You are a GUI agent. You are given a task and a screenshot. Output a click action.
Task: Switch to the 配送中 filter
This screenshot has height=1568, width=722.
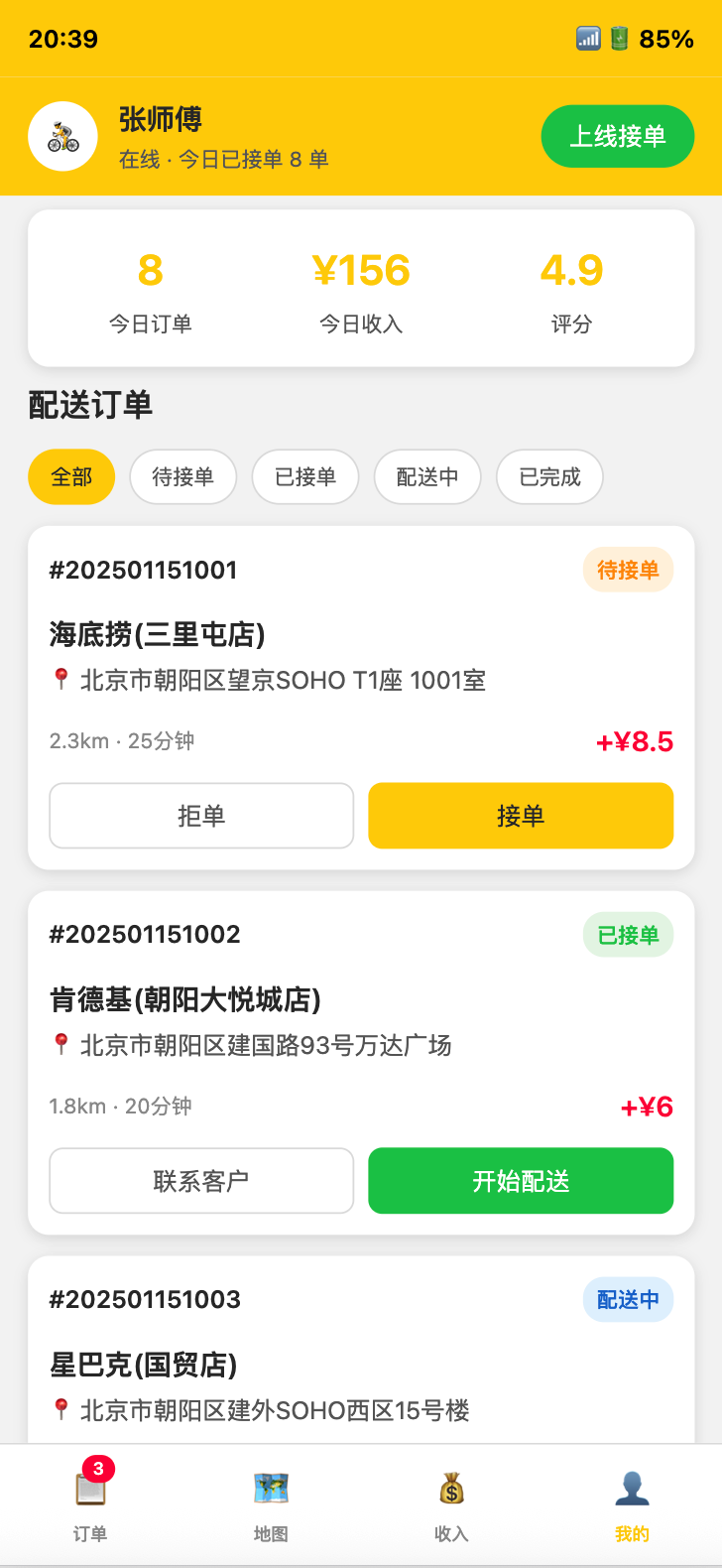pos(427,476)
